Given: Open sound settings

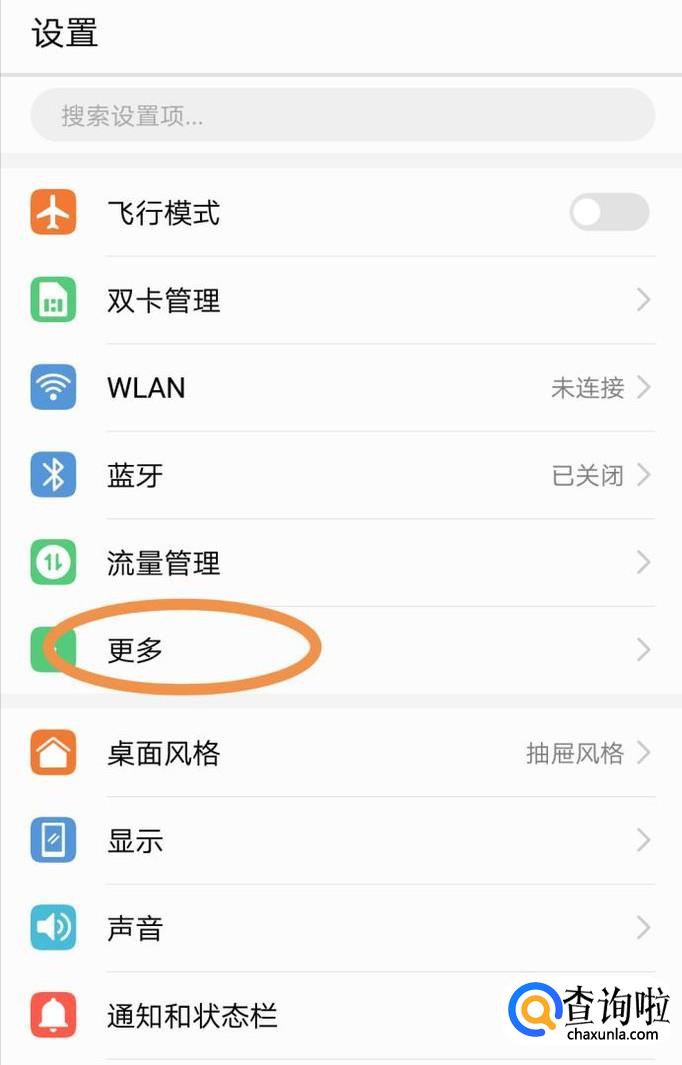Looking at the screenshot, I should click(340, 928).
